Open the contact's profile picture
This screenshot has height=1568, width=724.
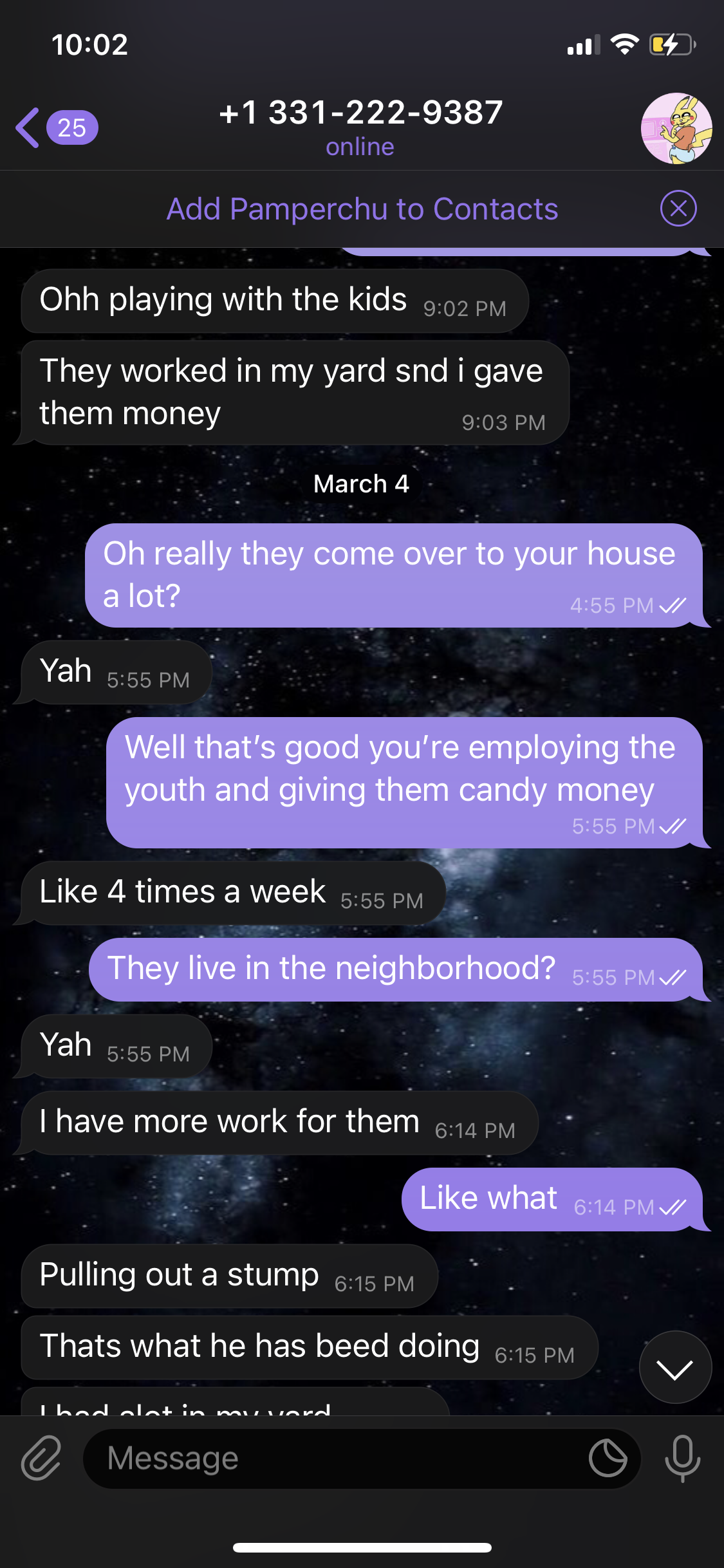676,128
